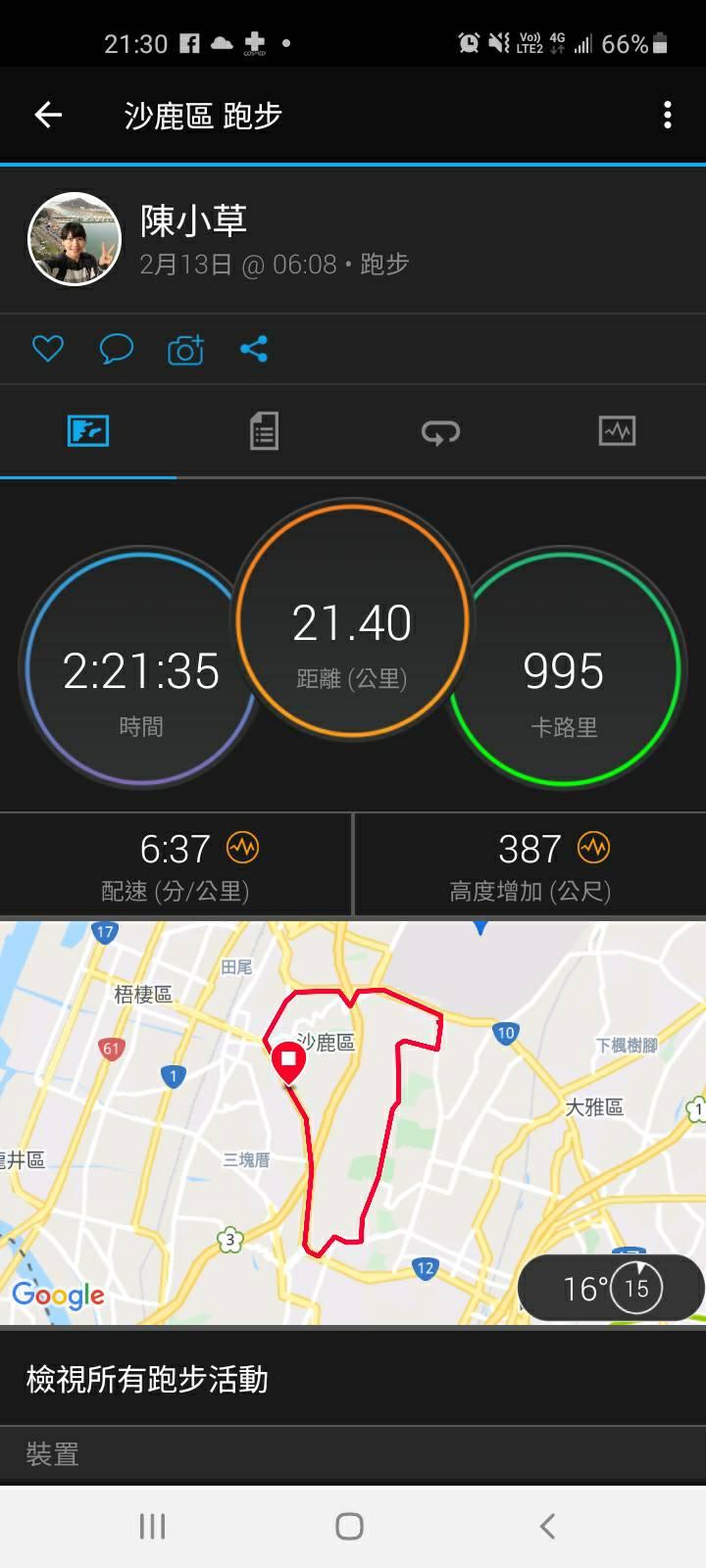Select the overview tab
706x1568 pixels.
coord(88,431)
